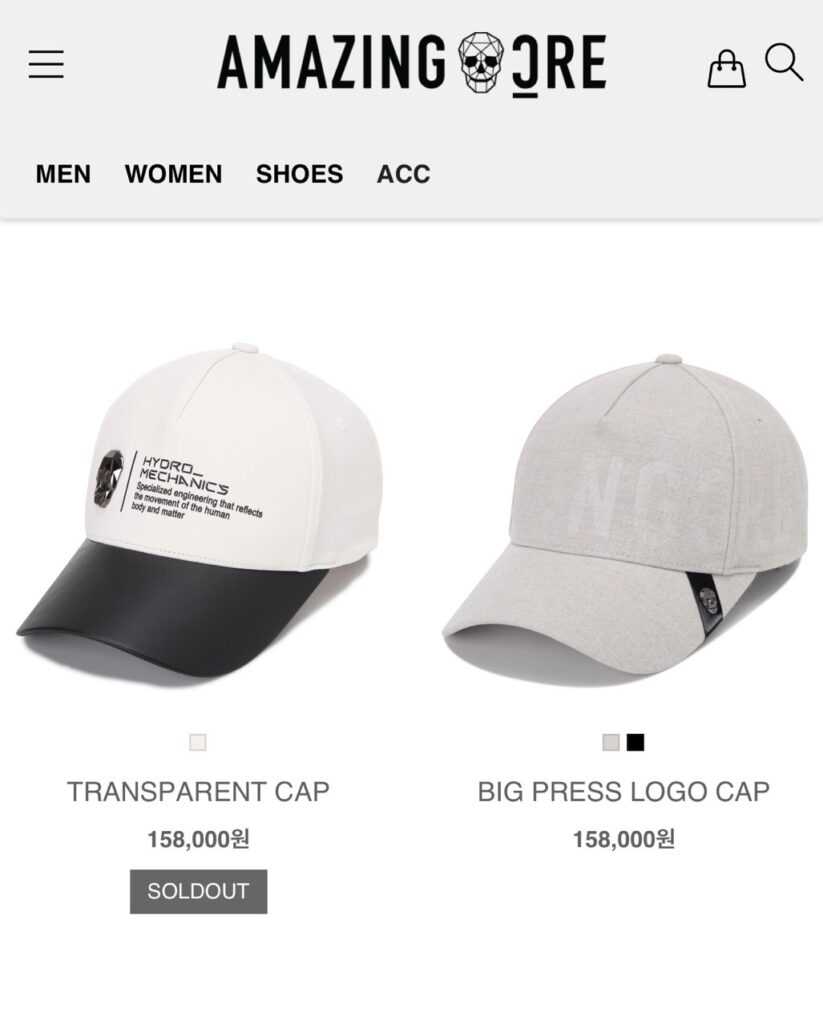
Task: Open the Transparent Cap product image
Action: pos(198,510)
